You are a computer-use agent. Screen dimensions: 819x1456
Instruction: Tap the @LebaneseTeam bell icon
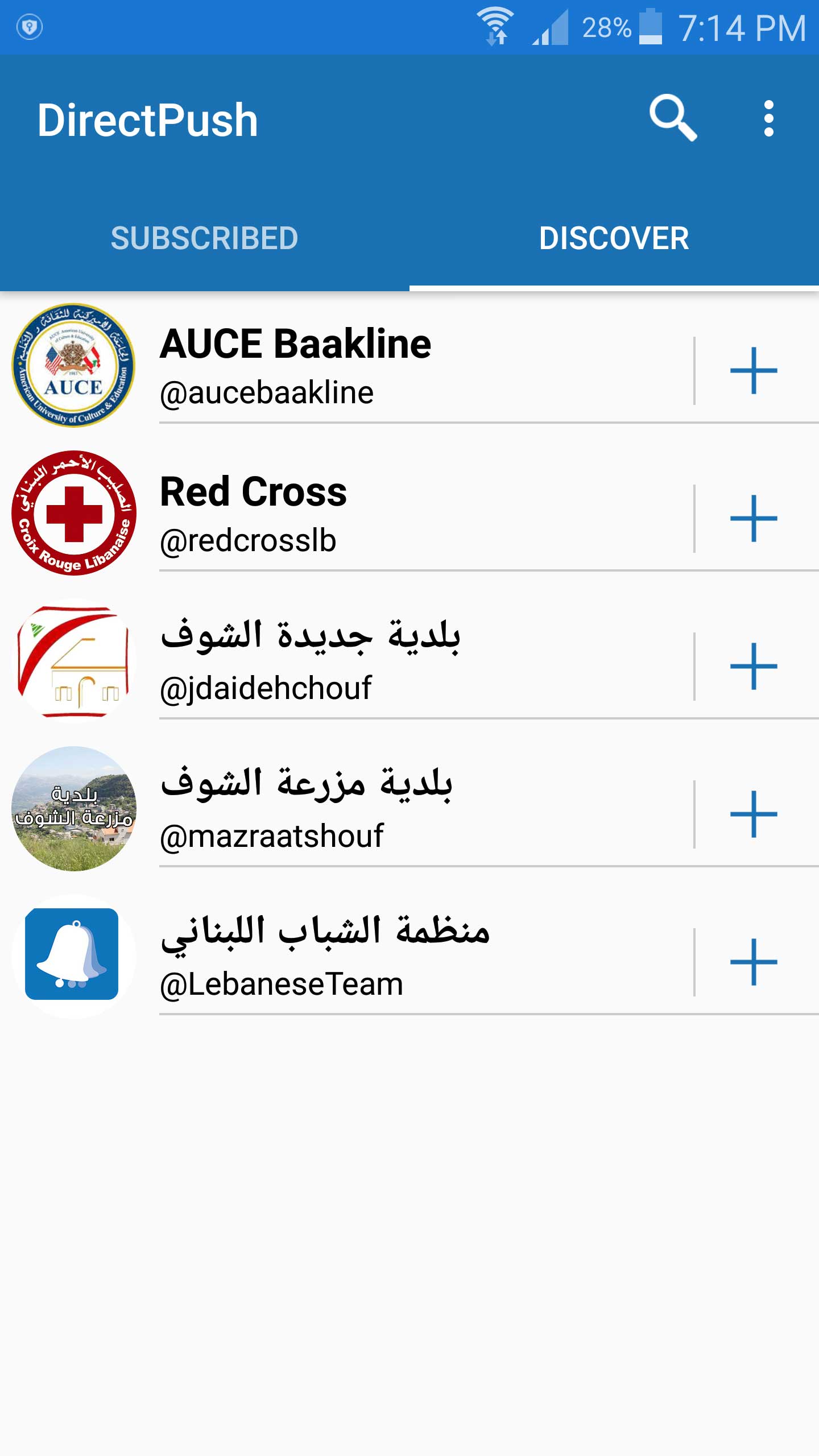point(73,961)
